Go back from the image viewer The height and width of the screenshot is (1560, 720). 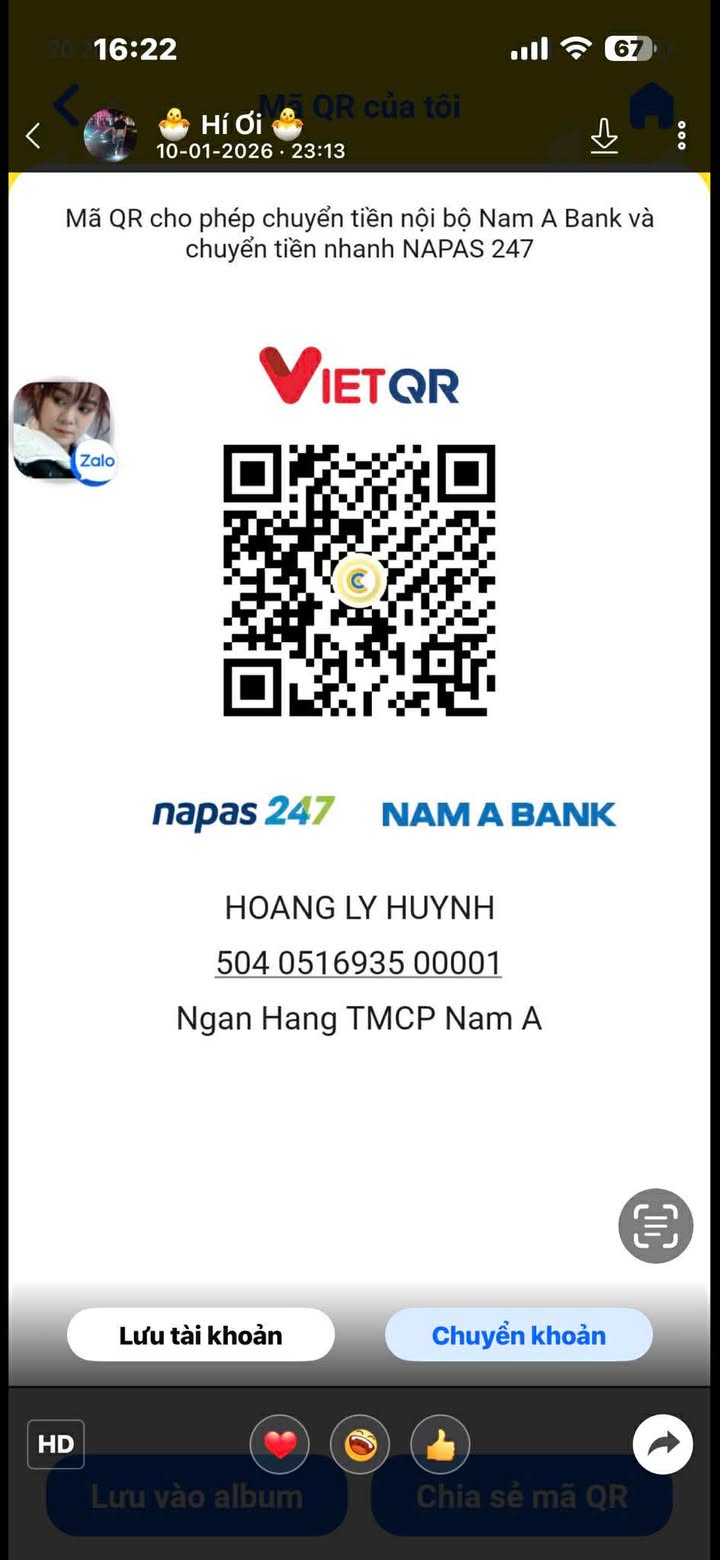point(33,136)
